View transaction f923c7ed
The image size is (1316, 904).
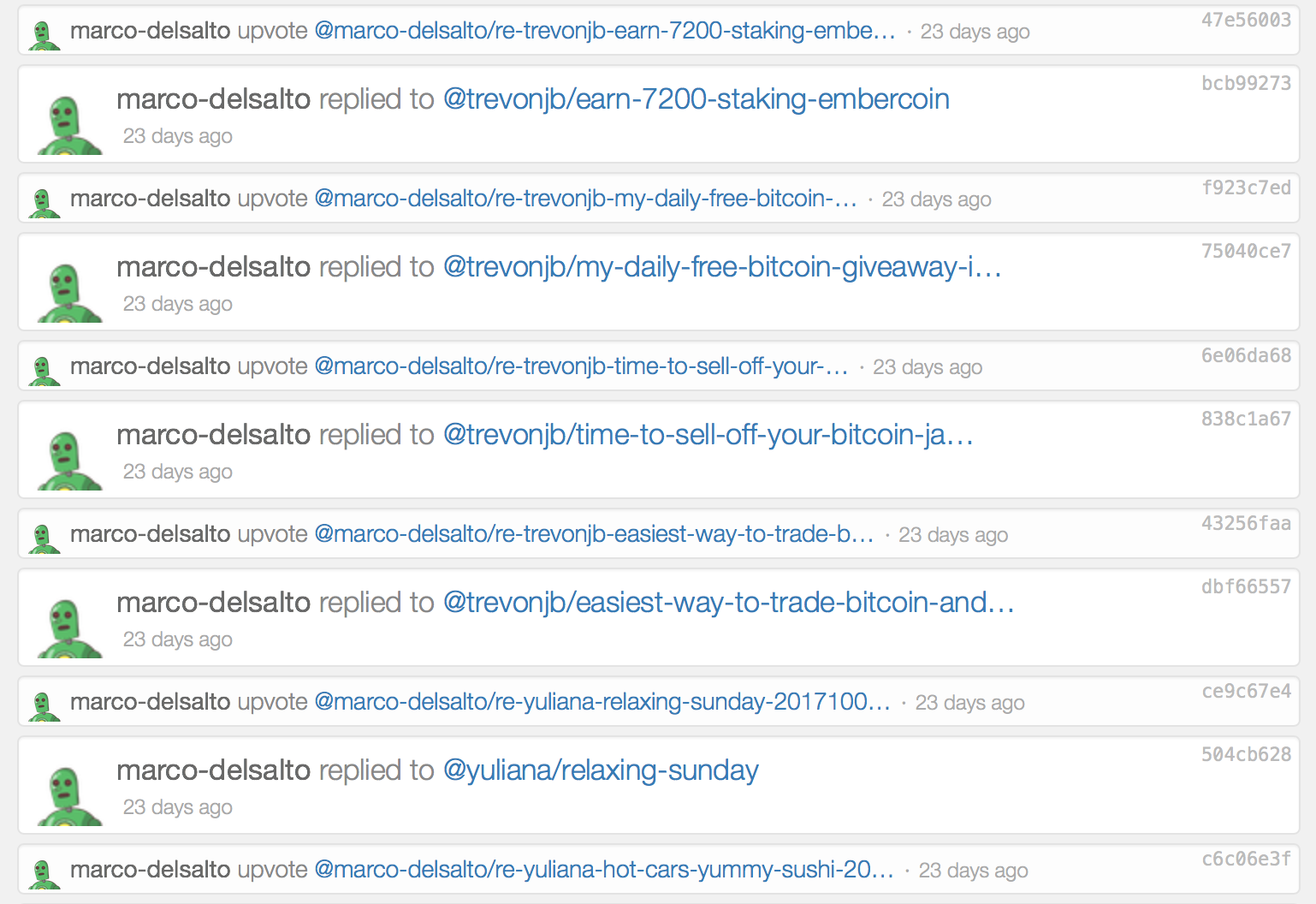1246,187
